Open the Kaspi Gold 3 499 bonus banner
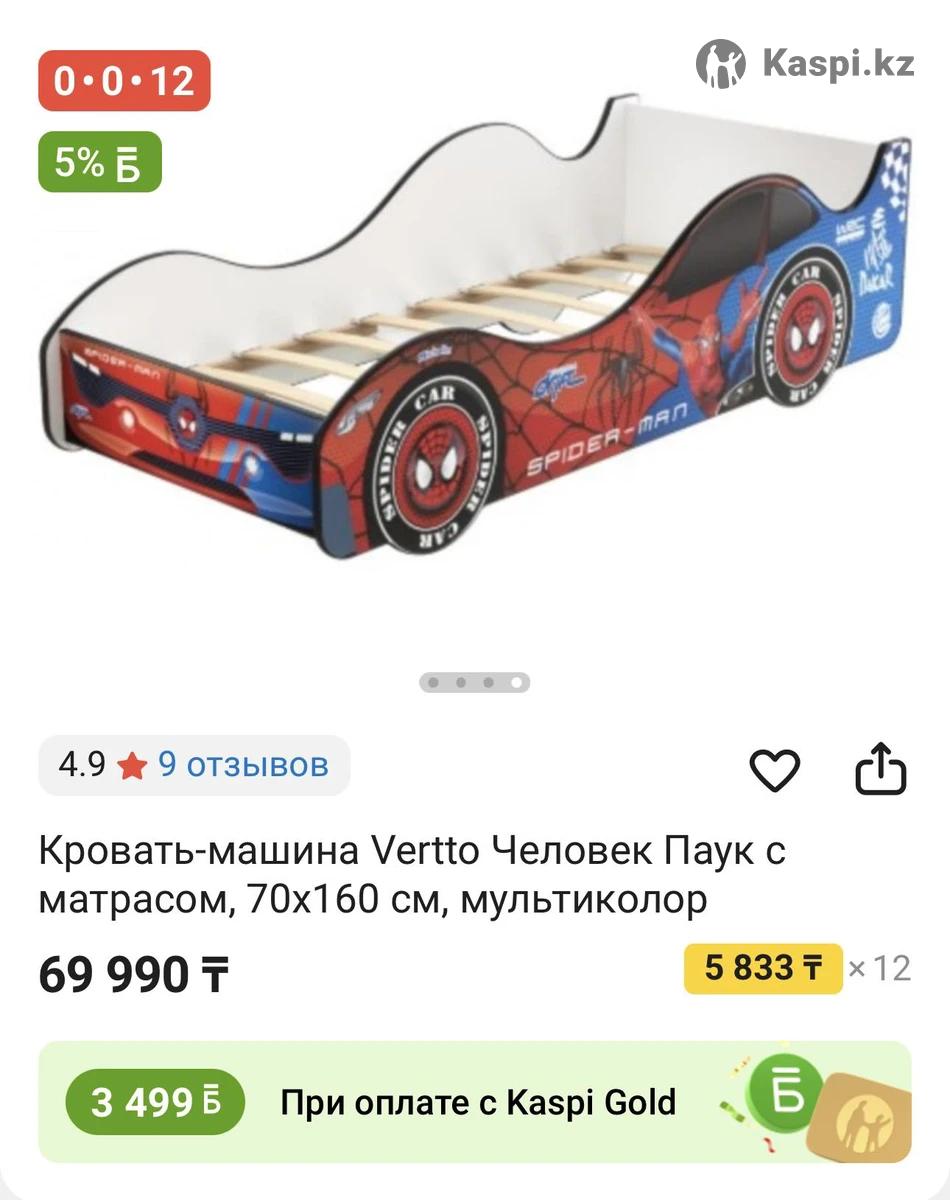The height and width of the screenshot is (1200, 950). click(474, 1102)
